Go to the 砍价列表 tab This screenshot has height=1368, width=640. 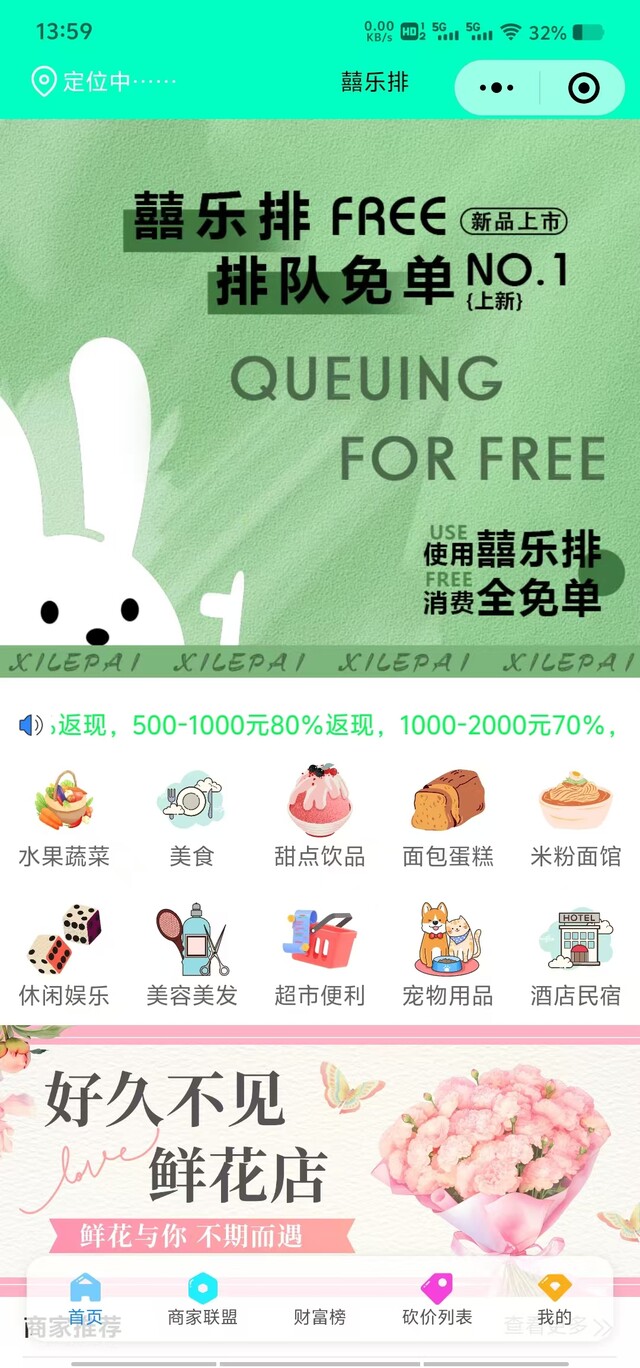437,1300
